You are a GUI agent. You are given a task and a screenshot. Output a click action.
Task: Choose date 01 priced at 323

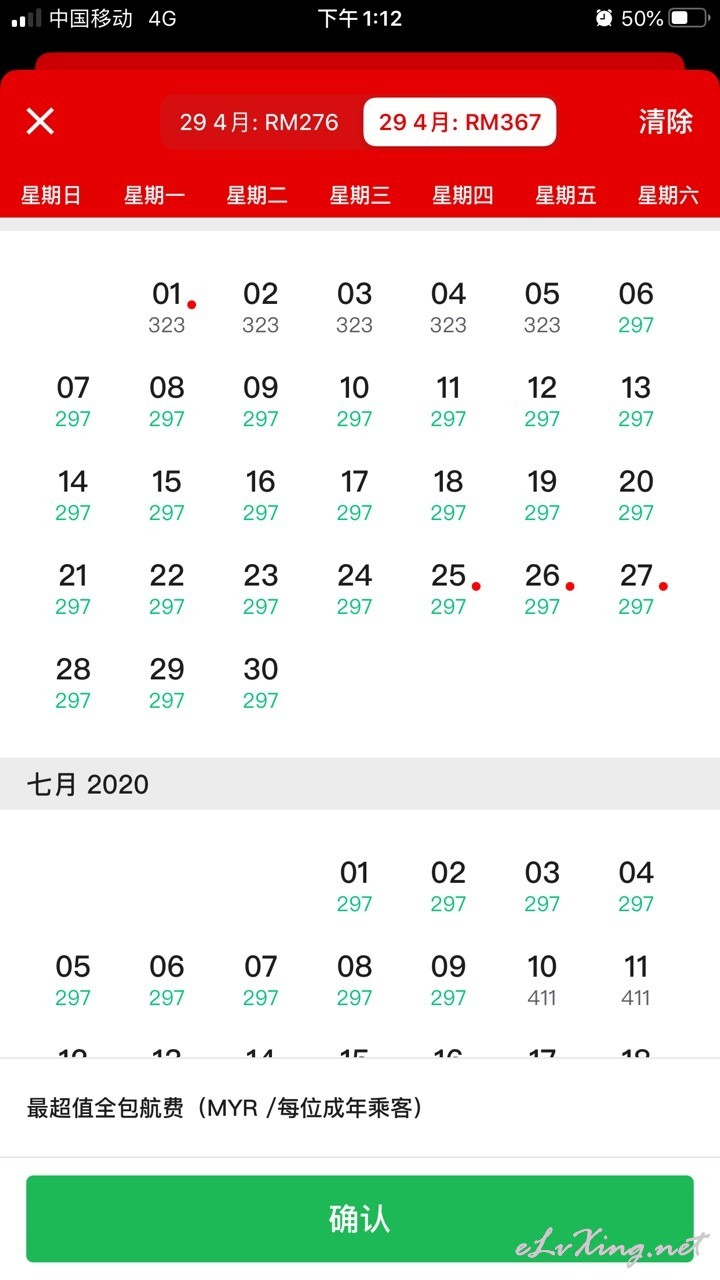click(x=167, y=307)
